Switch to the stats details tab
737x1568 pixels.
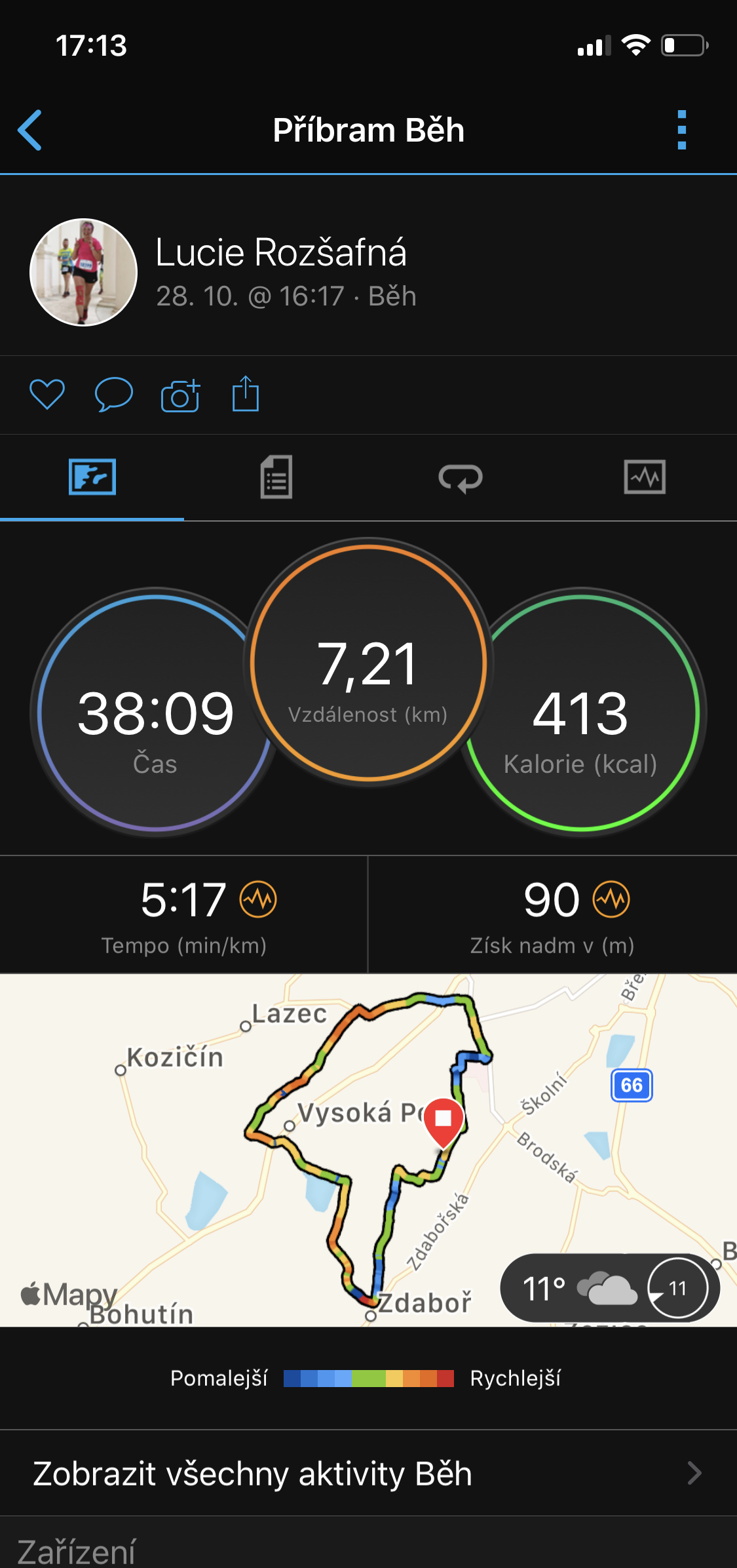point(276,477)
